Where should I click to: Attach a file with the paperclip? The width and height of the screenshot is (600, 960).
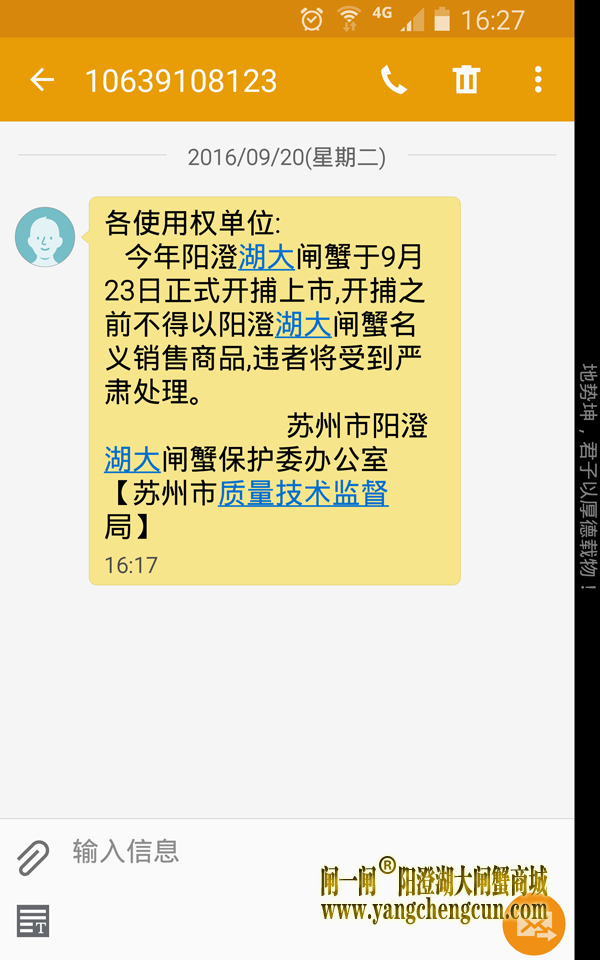(33, 856)
